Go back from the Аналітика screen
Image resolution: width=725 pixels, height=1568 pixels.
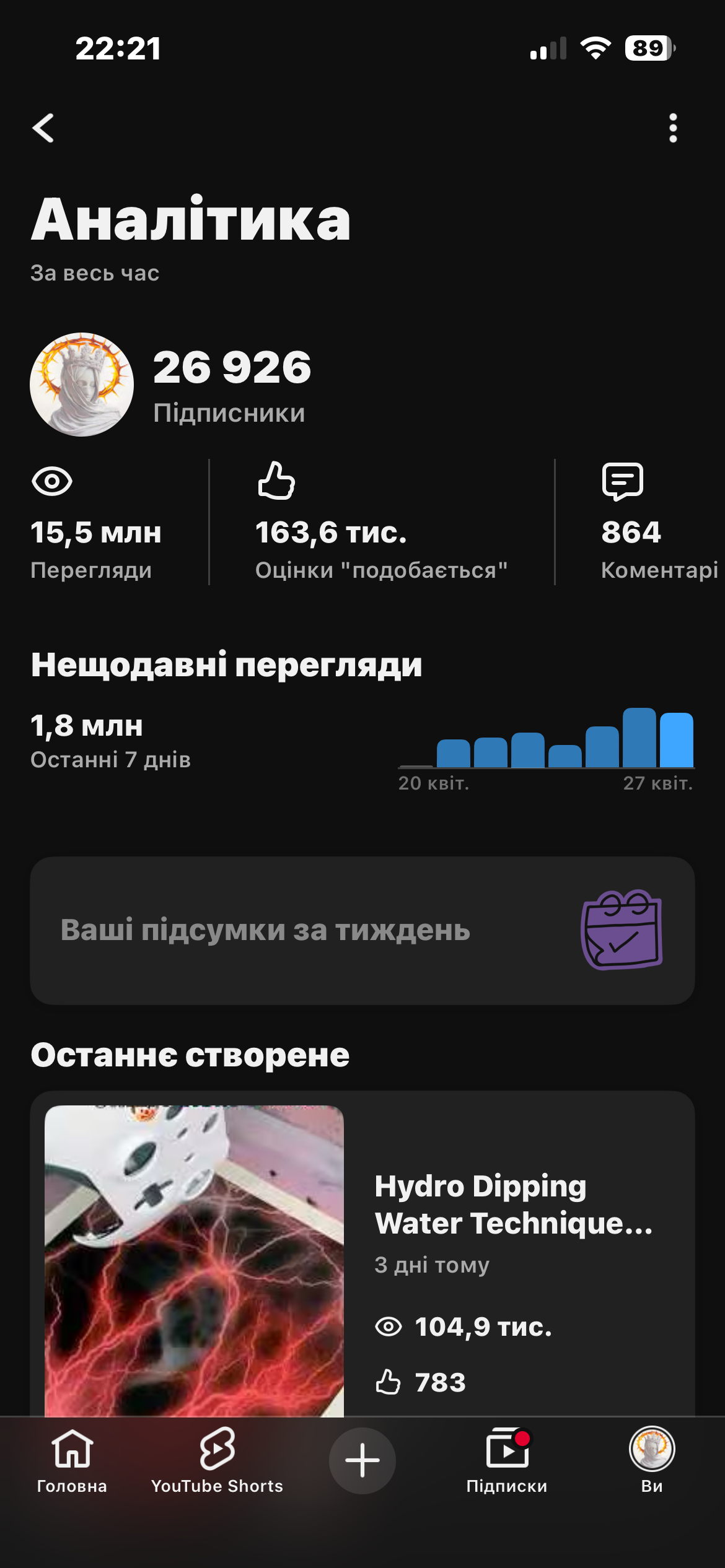43,128
